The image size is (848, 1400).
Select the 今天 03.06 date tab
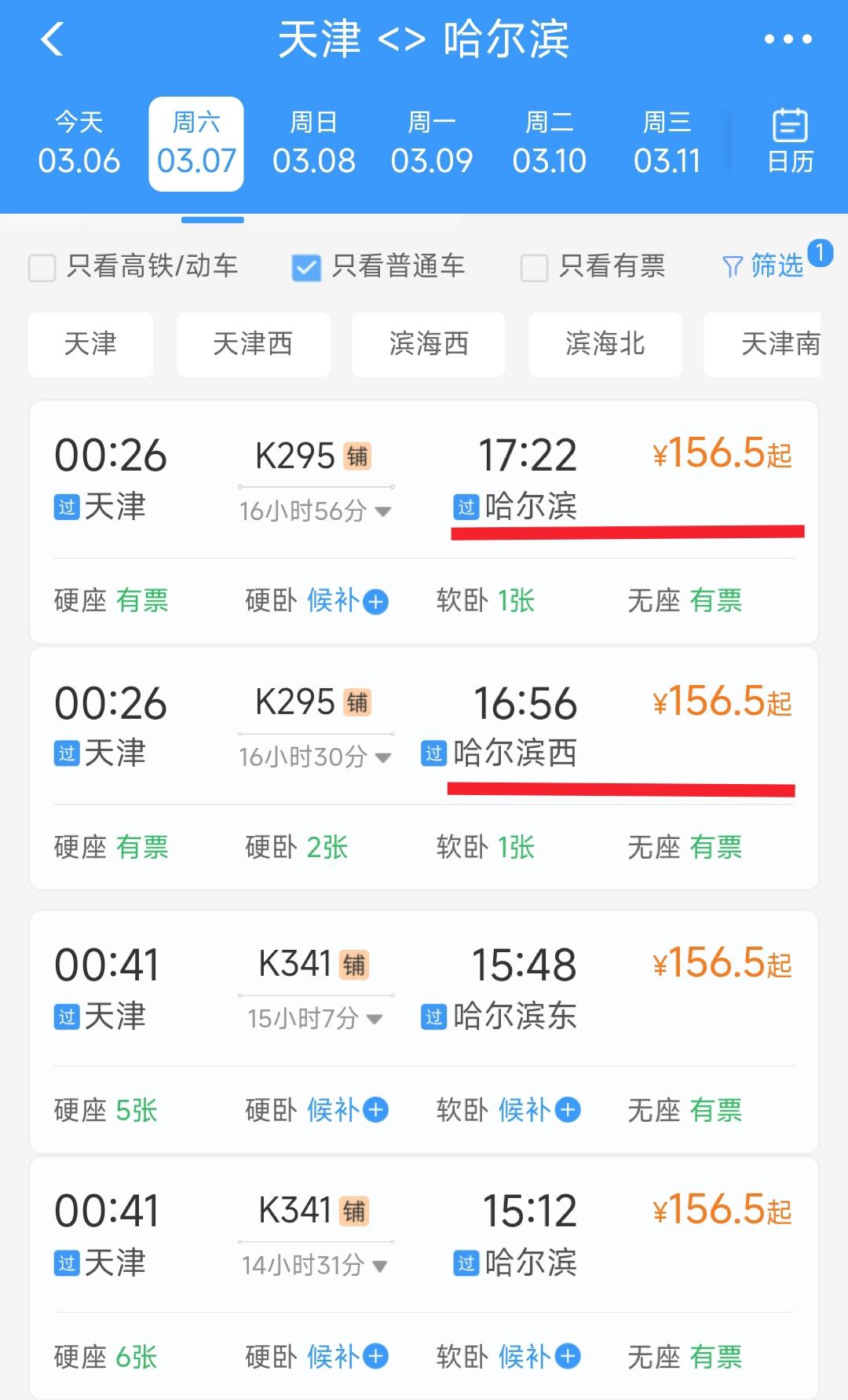pos(78,142)
